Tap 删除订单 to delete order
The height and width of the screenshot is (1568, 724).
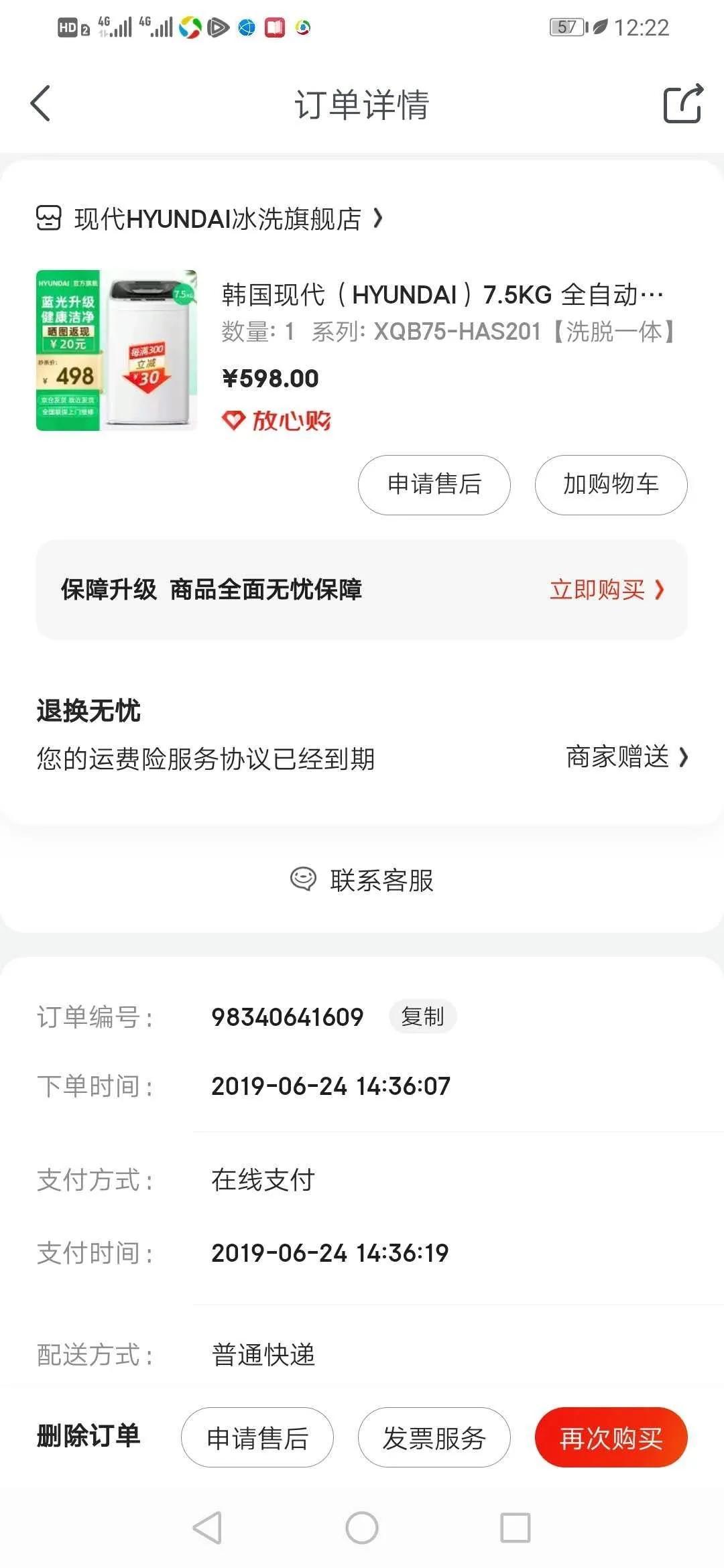click(88, 1437)
